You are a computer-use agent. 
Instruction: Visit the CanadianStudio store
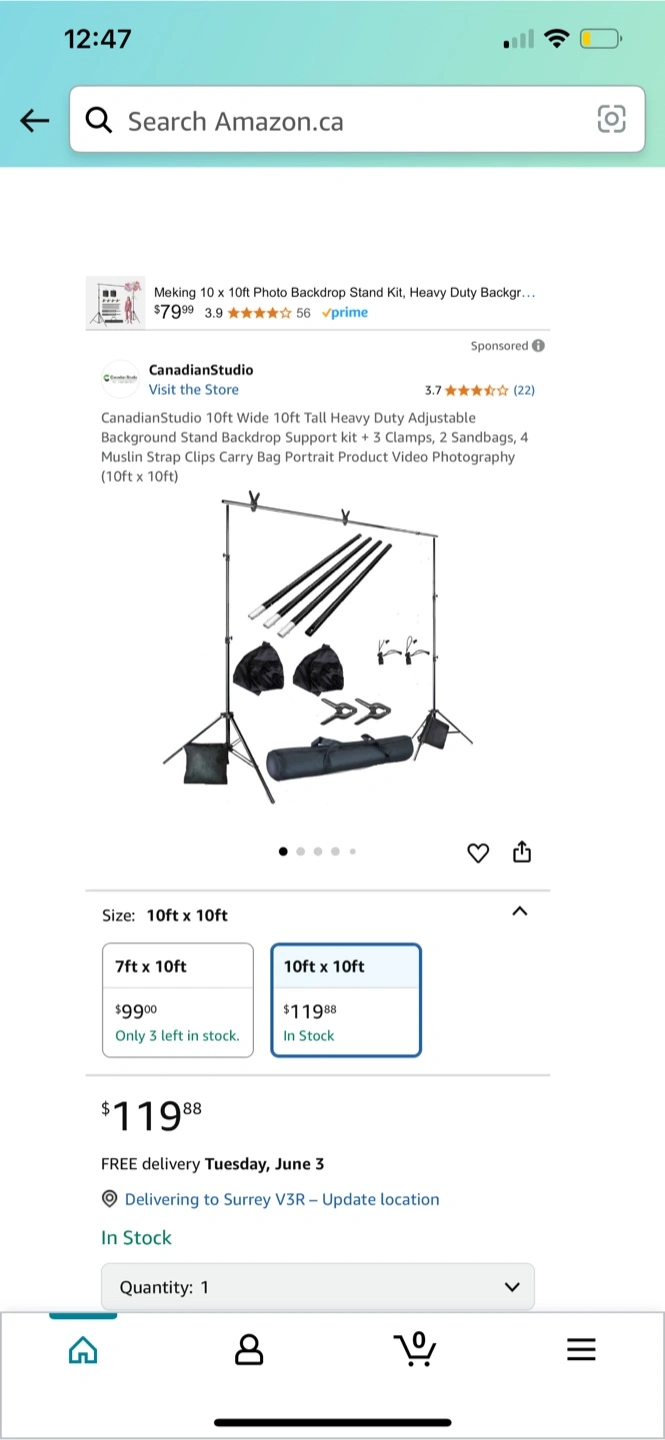pyautogui.click(x=194, y=390)
